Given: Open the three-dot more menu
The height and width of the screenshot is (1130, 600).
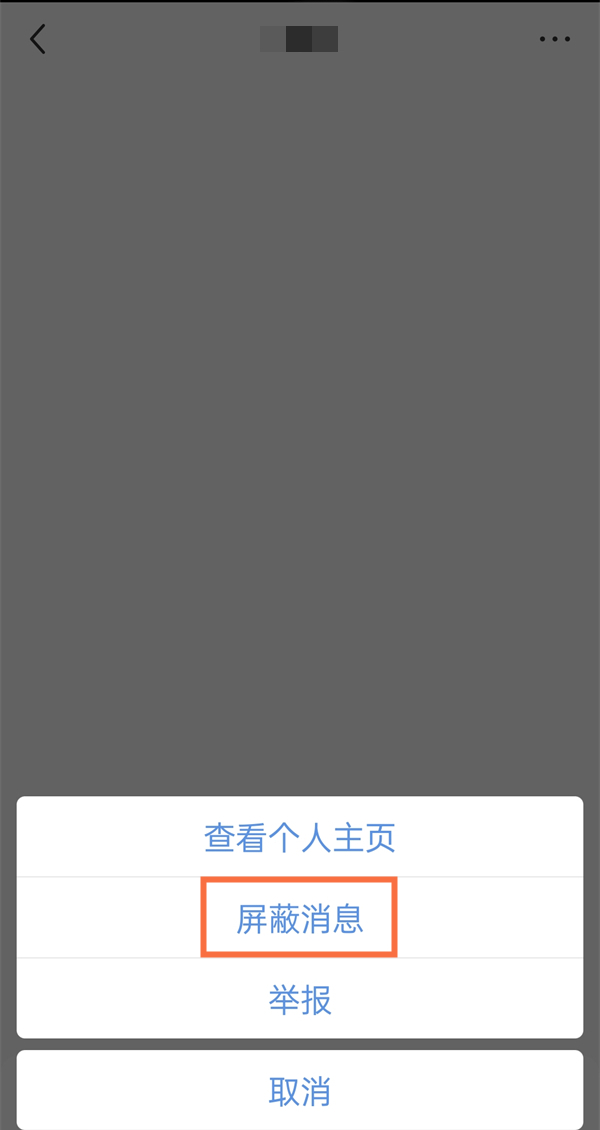Looking at the screenshot, I should coord(554,40).
